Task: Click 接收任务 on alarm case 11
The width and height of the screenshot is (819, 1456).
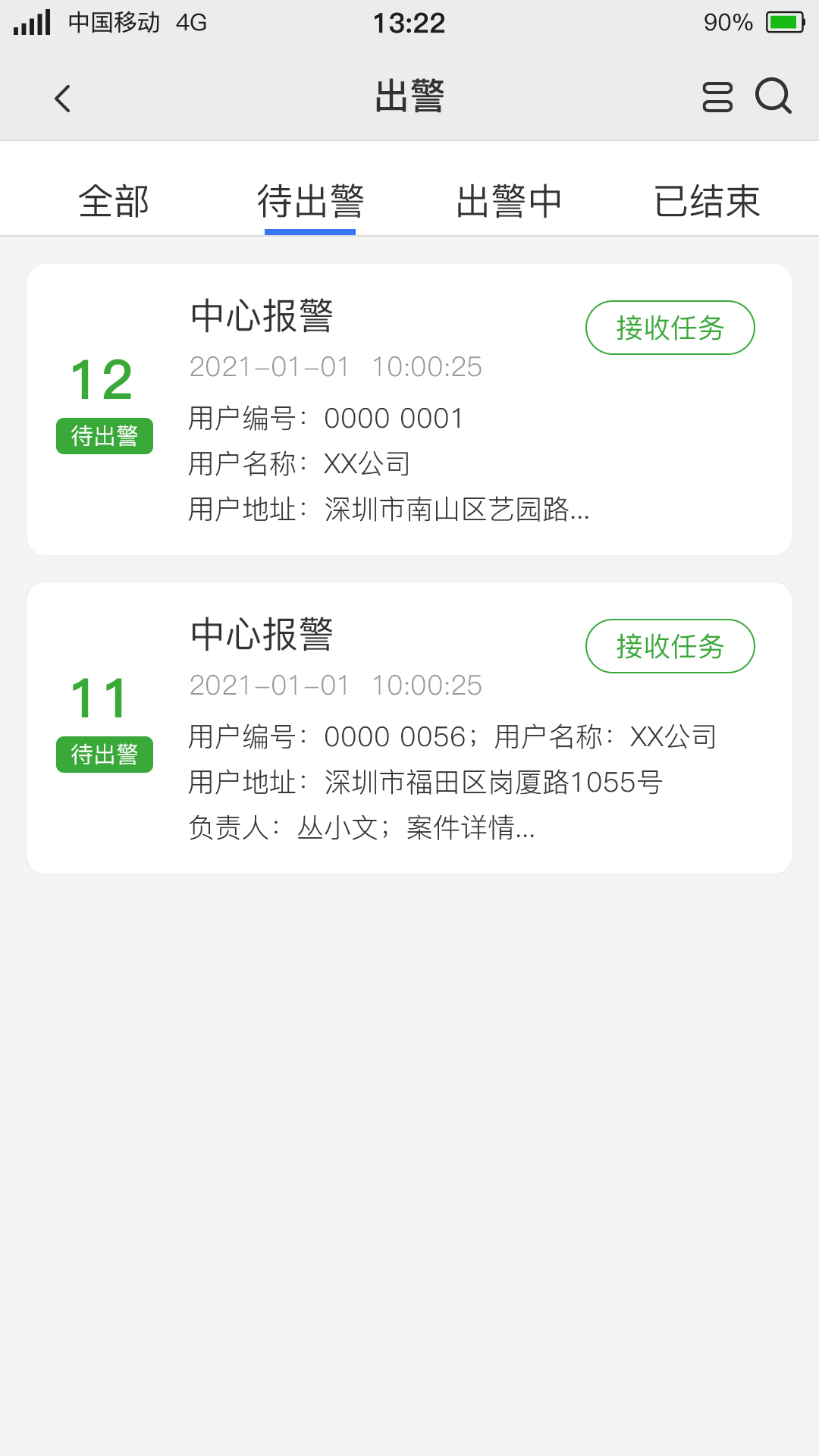Action: (670, 646)
